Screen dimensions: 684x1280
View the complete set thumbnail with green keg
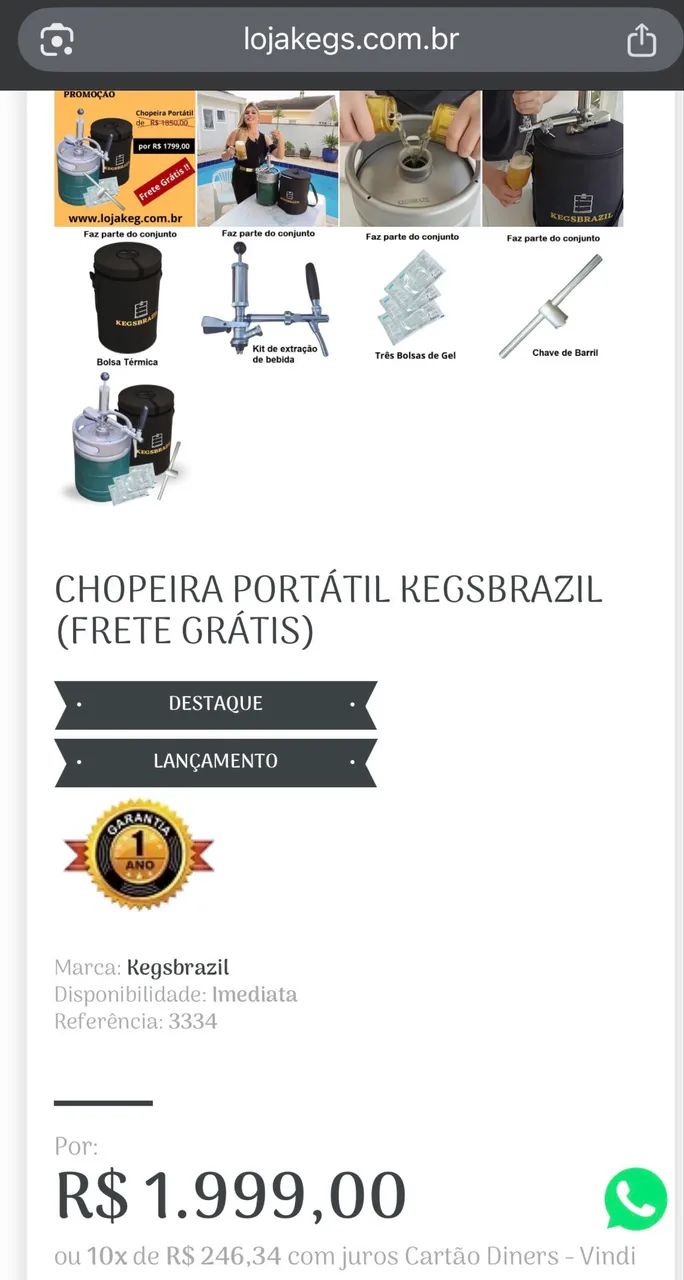click(x=125, y=440)
